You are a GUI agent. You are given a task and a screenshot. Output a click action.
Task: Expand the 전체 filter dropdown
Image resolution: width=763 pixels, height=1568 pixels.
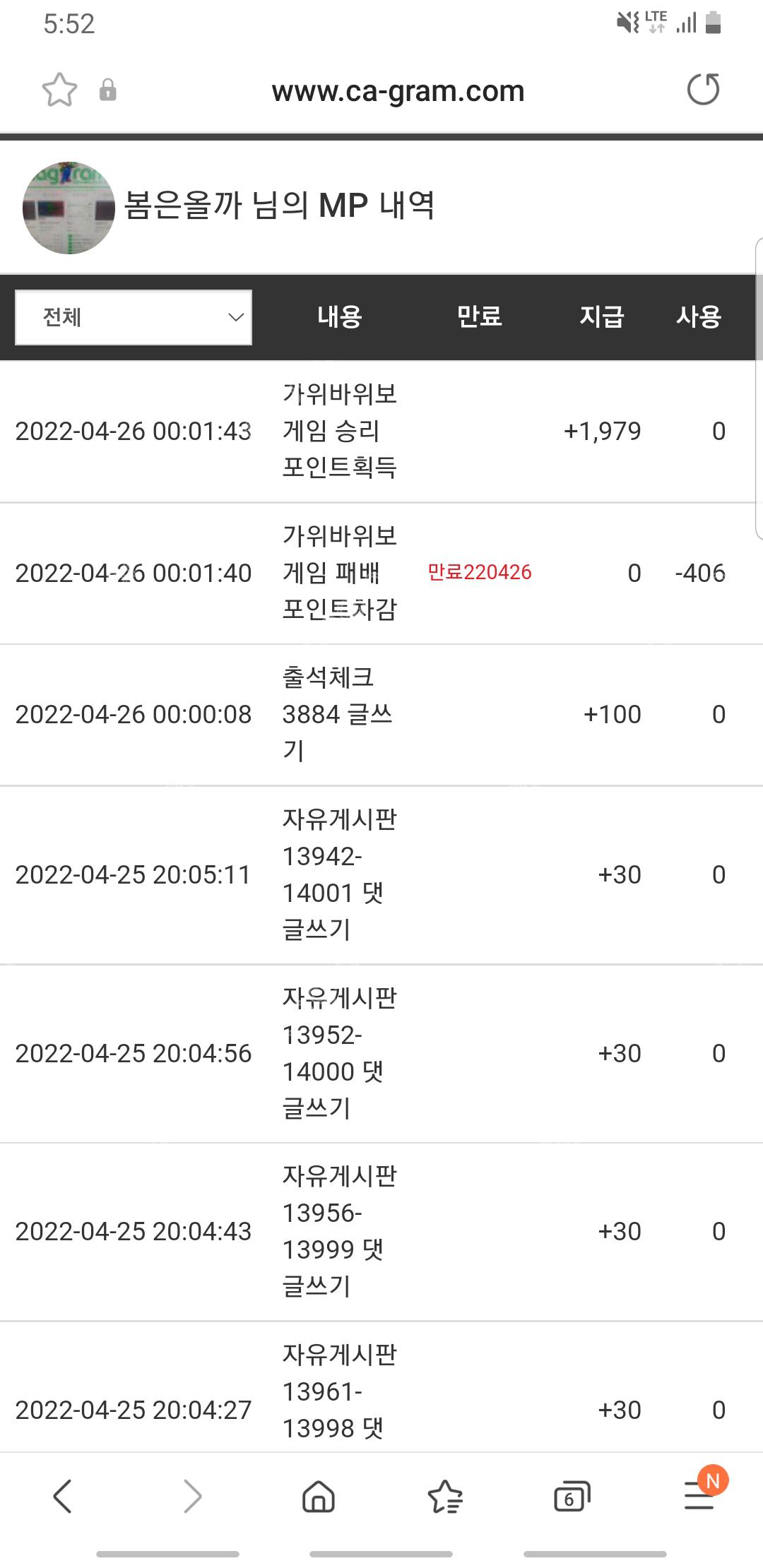[134, 317]
